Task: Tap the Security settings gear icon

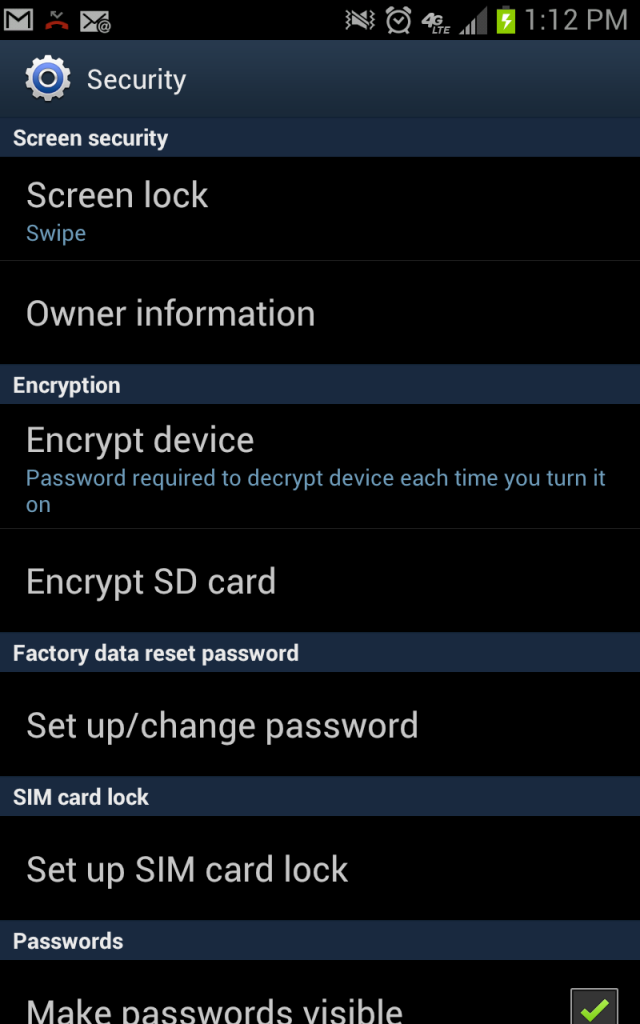Action: pyautogui.click(x=47, y=79)
